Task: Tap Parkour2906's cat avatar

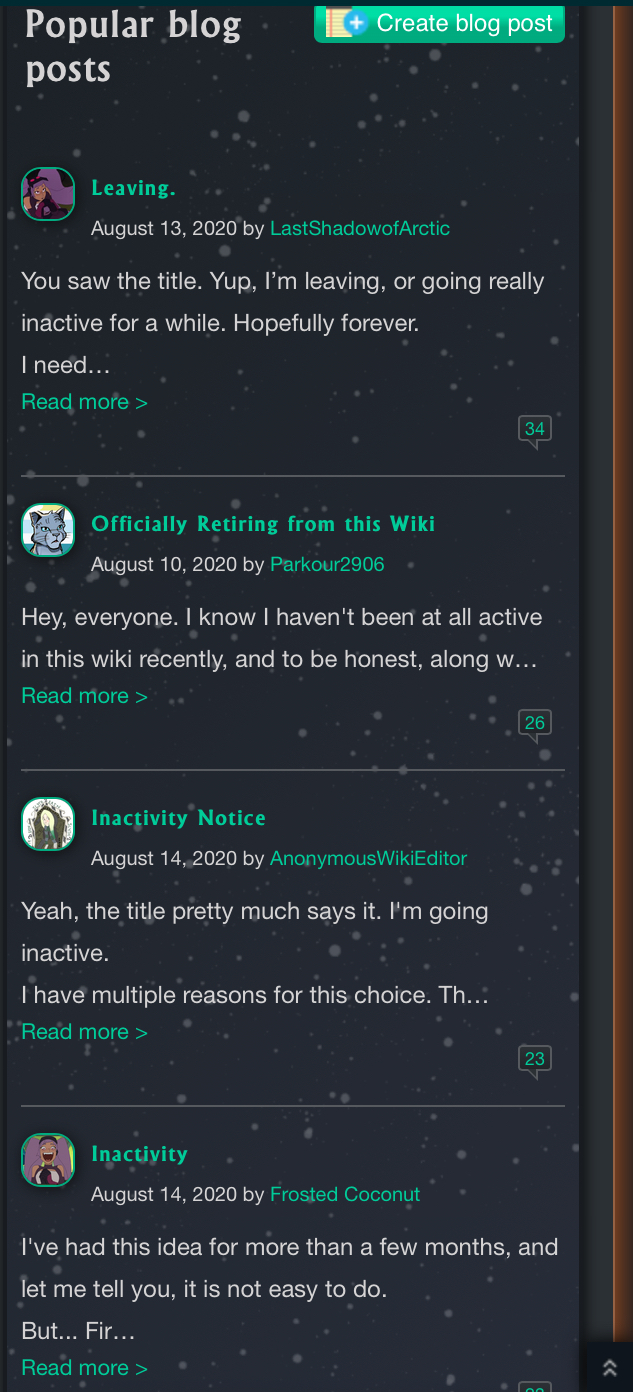Action: point(48,530)
